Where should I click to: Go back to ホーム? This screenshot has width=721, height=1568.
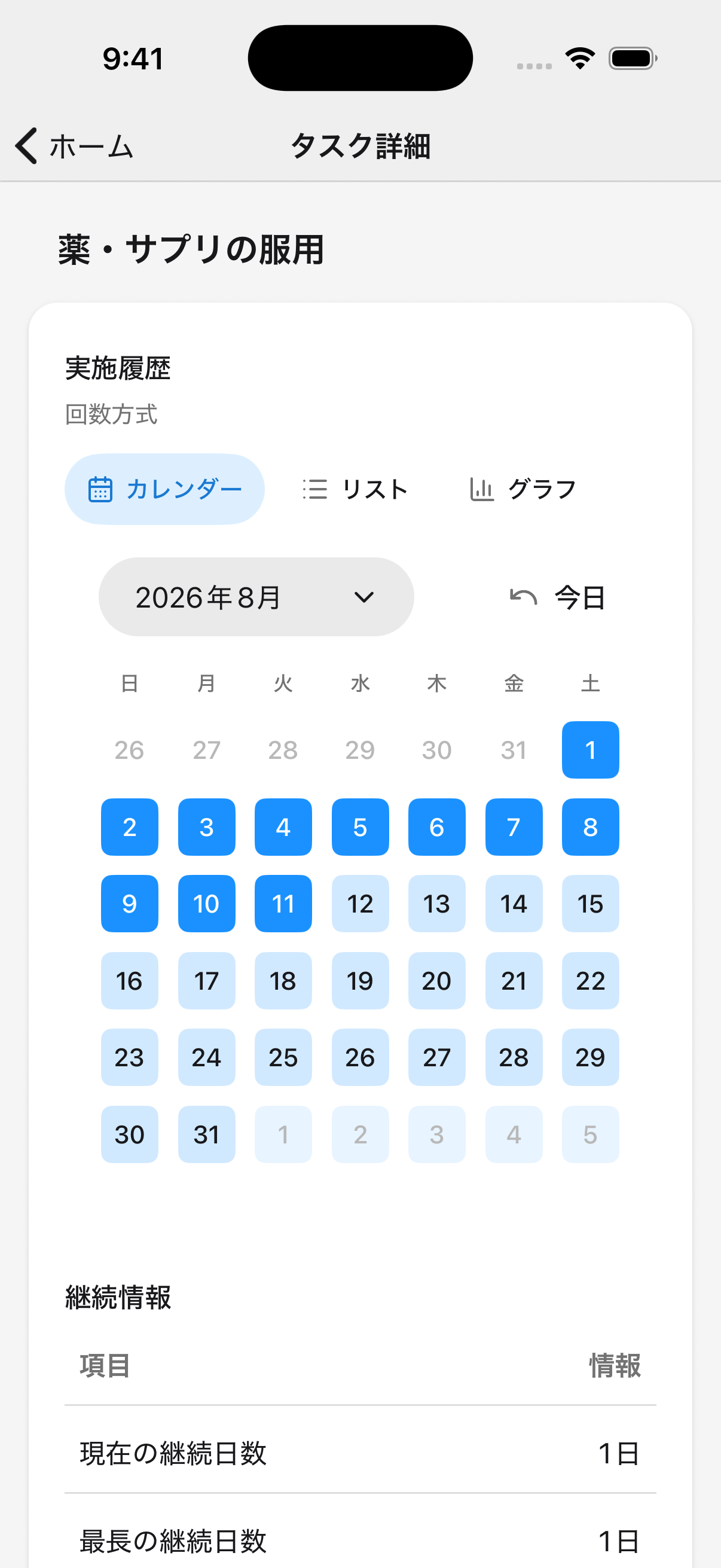point(74,146)
